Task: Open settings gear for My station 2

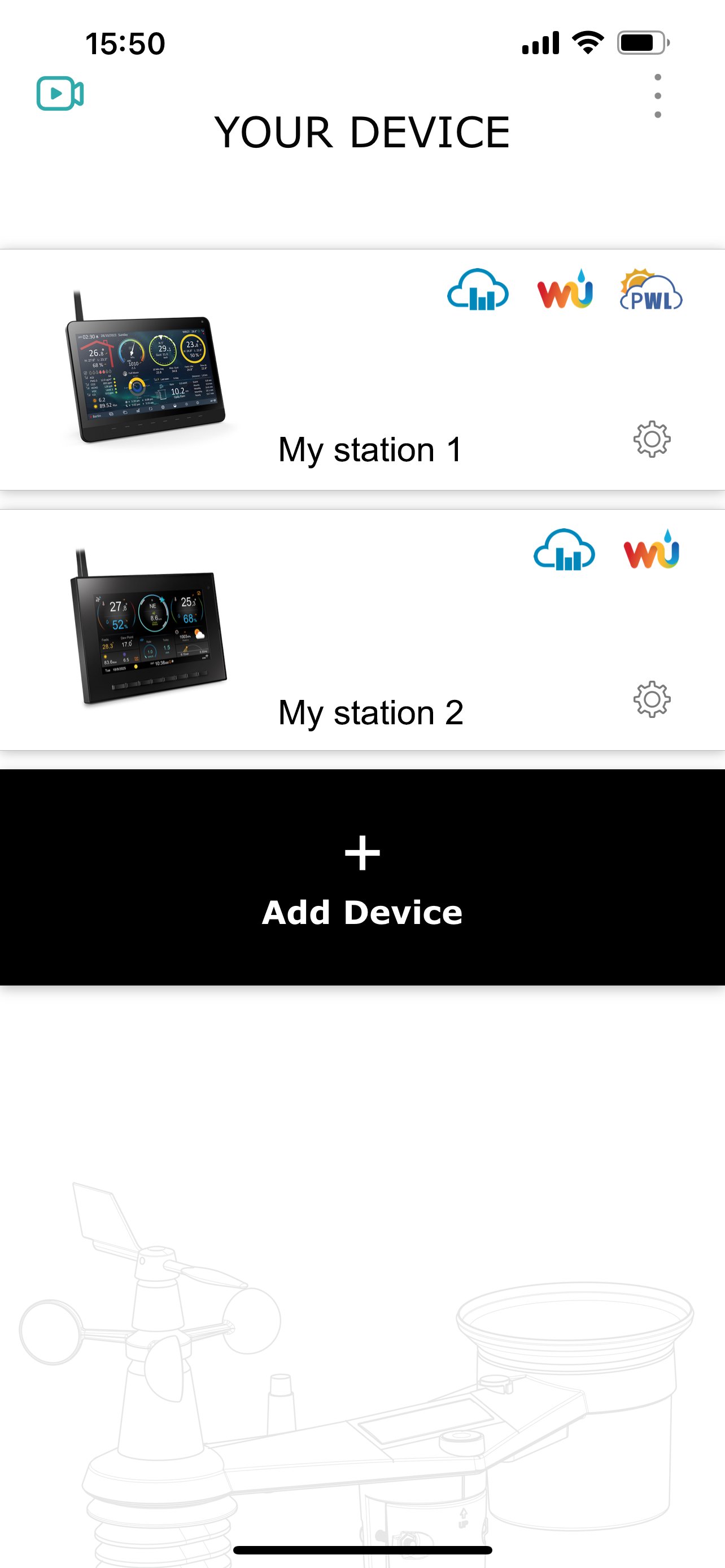Action: click(652, 699)
